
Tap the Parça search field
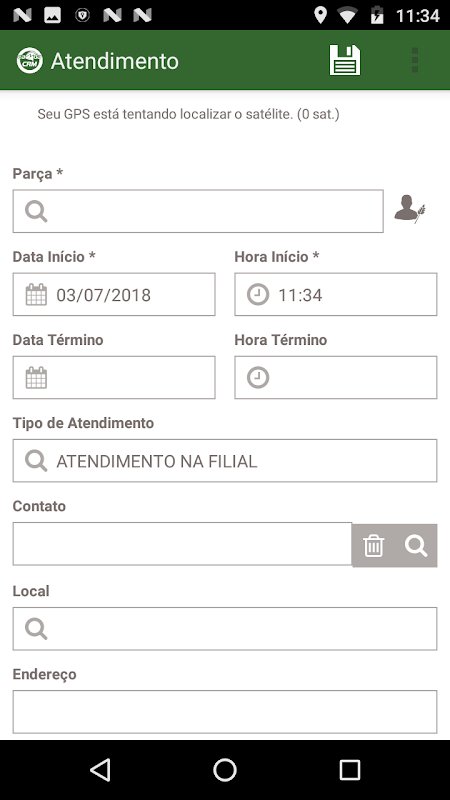[x=198, y=211]
